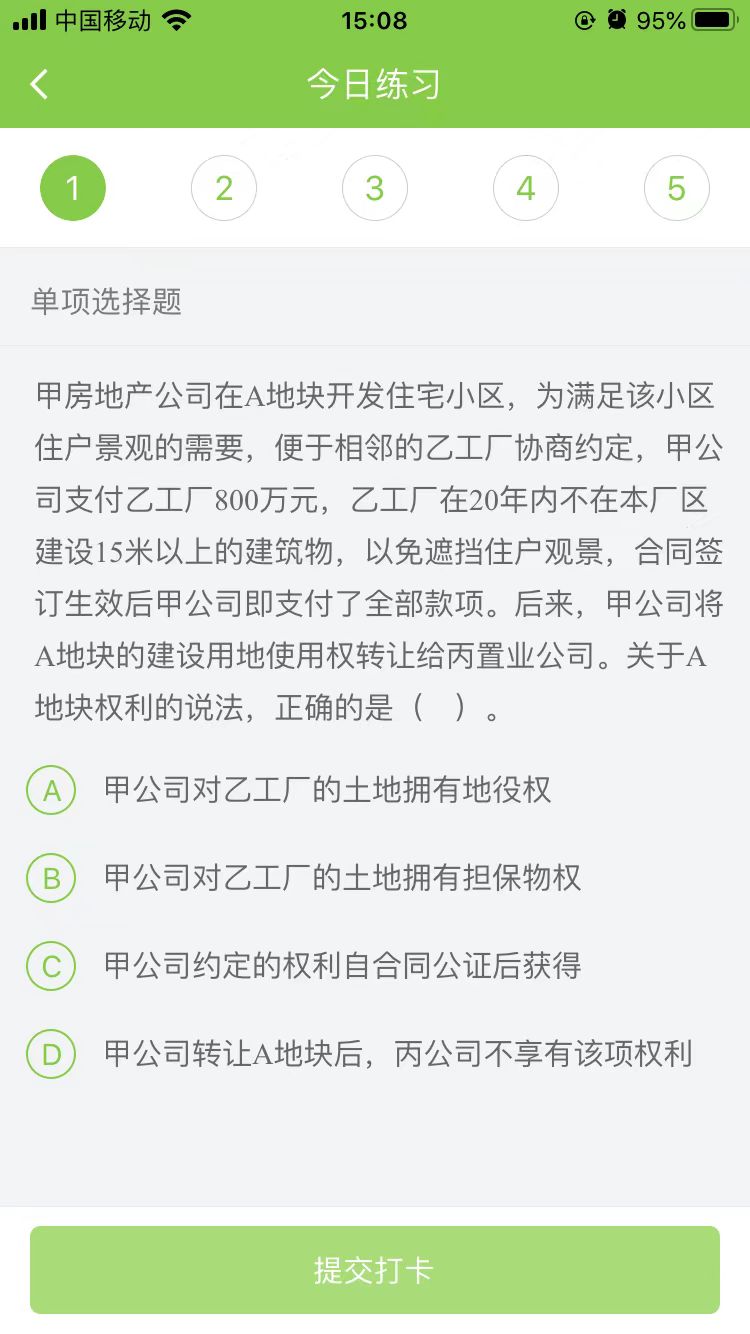This screenshot has width=750, height=1334.
Task: Select question 1 indicator
Action: [73, 188]
